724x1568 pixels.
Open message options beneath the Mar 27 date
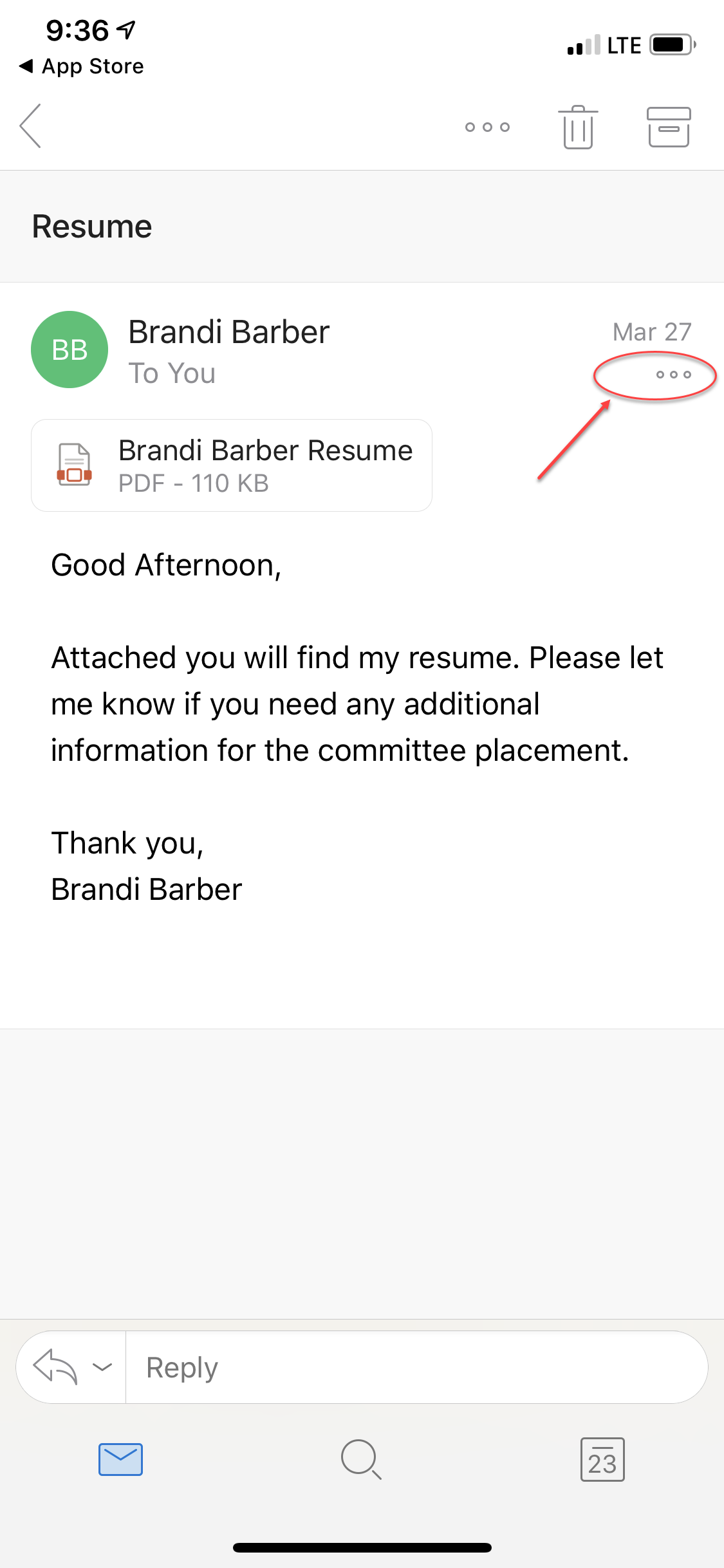pos(673,375)
